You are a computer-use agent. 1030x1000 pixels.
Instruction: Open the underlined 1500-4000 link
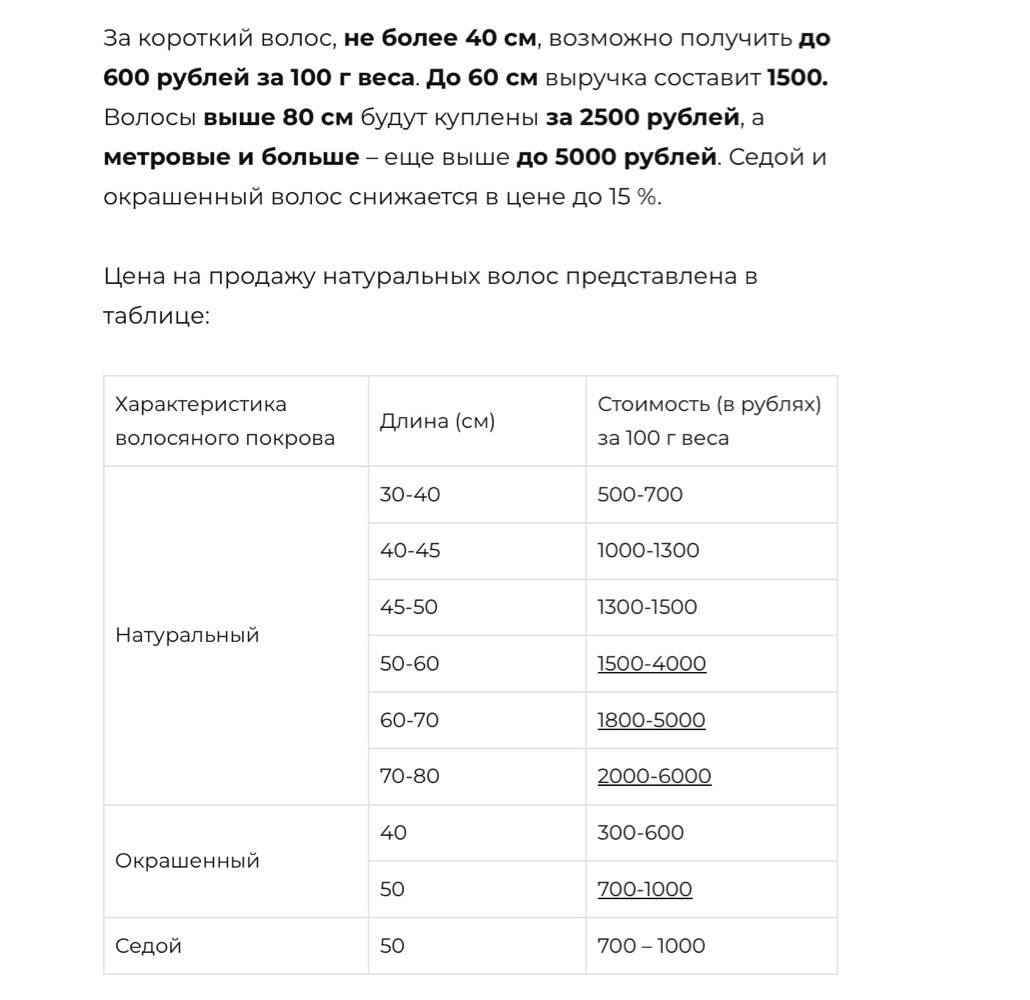tap(651, 664)
